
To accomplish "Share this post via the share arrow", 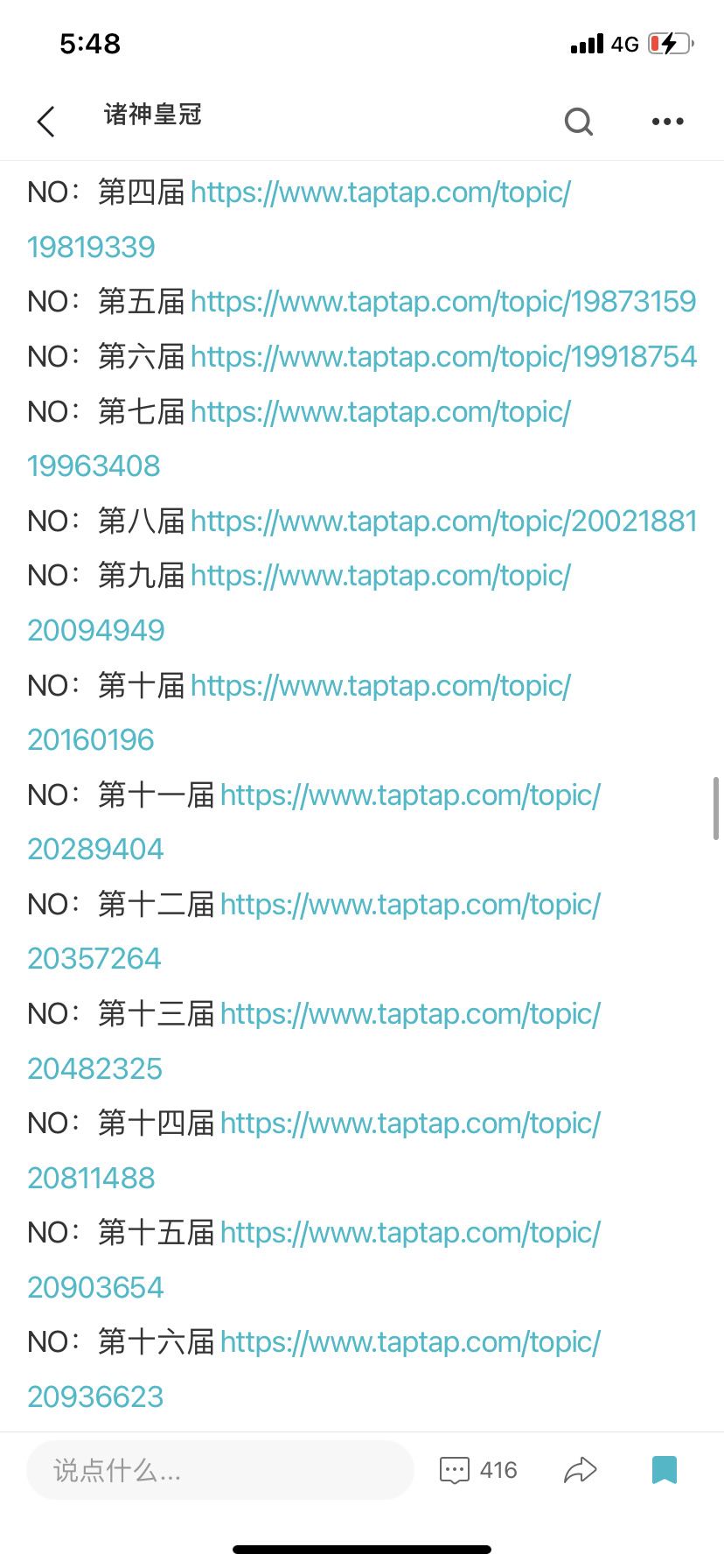I will [580, 1470].
